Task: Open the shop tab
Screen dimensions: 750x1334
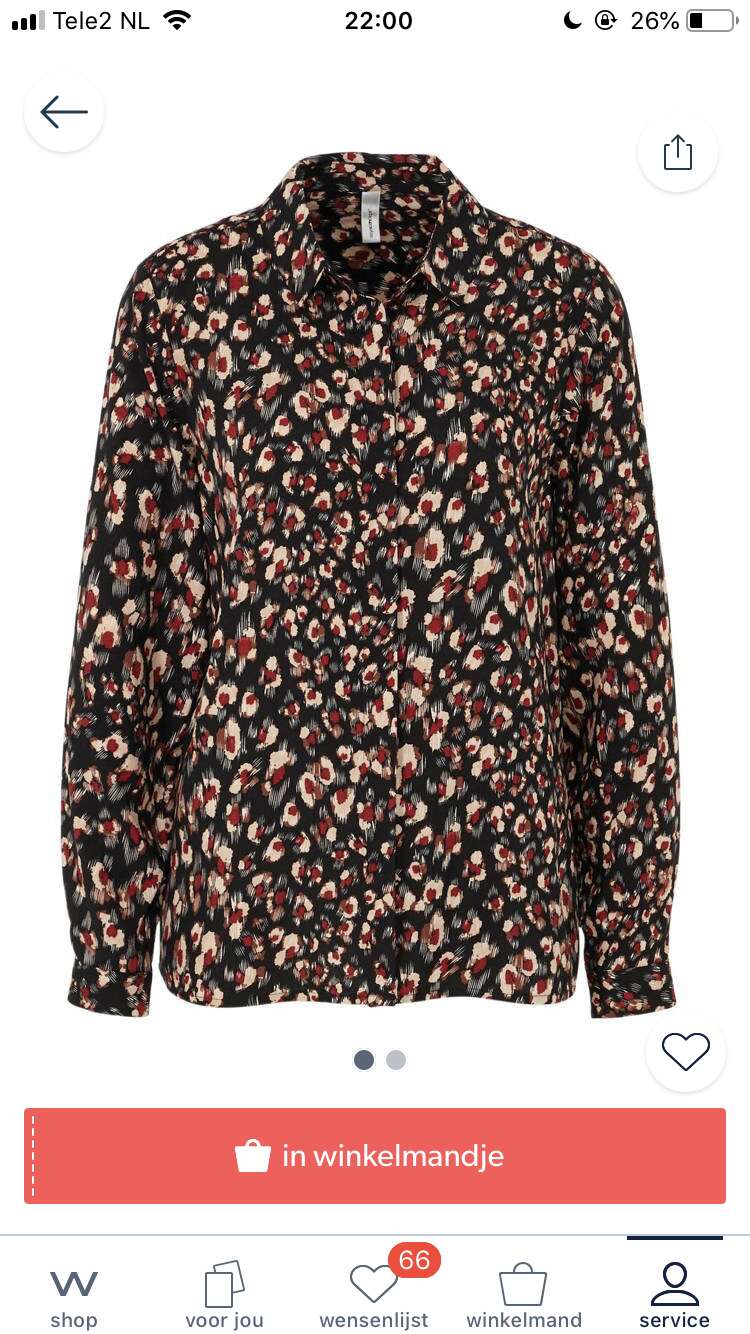Action: pos(74,1296)
